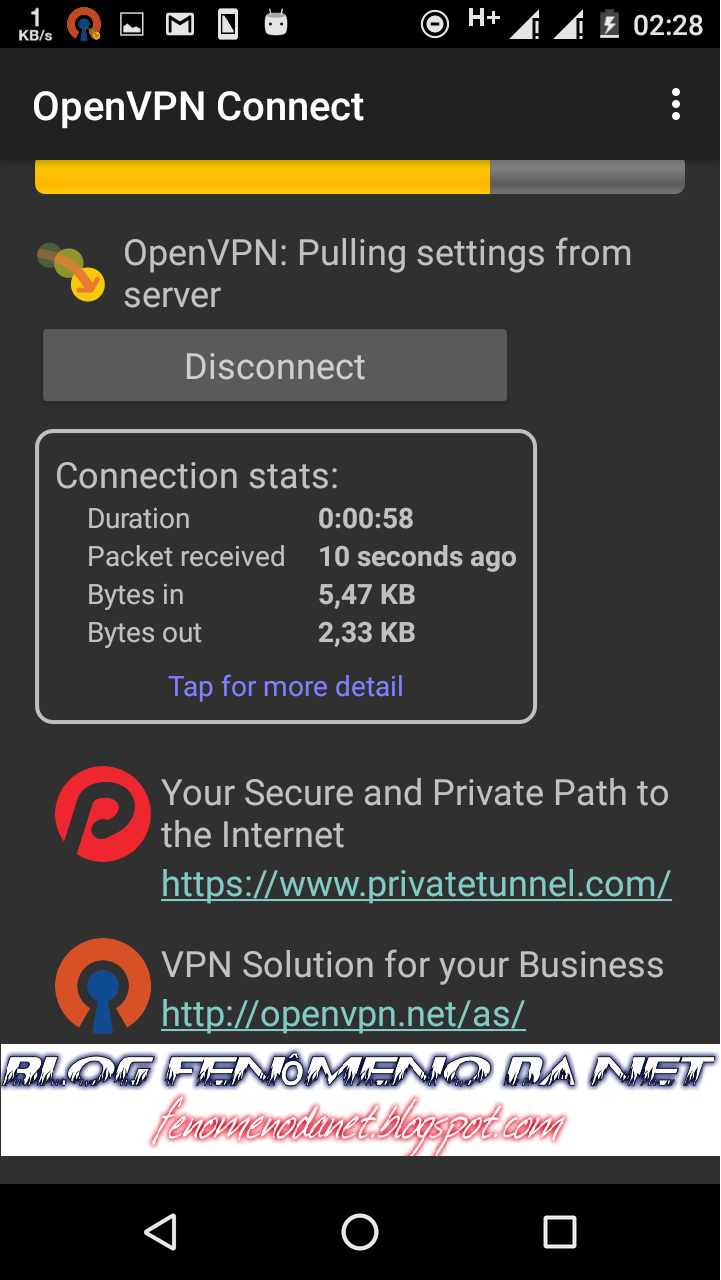Go back with the navigation bar
The width and height of the screenshot is (721, 1280).
point(160,1232)
